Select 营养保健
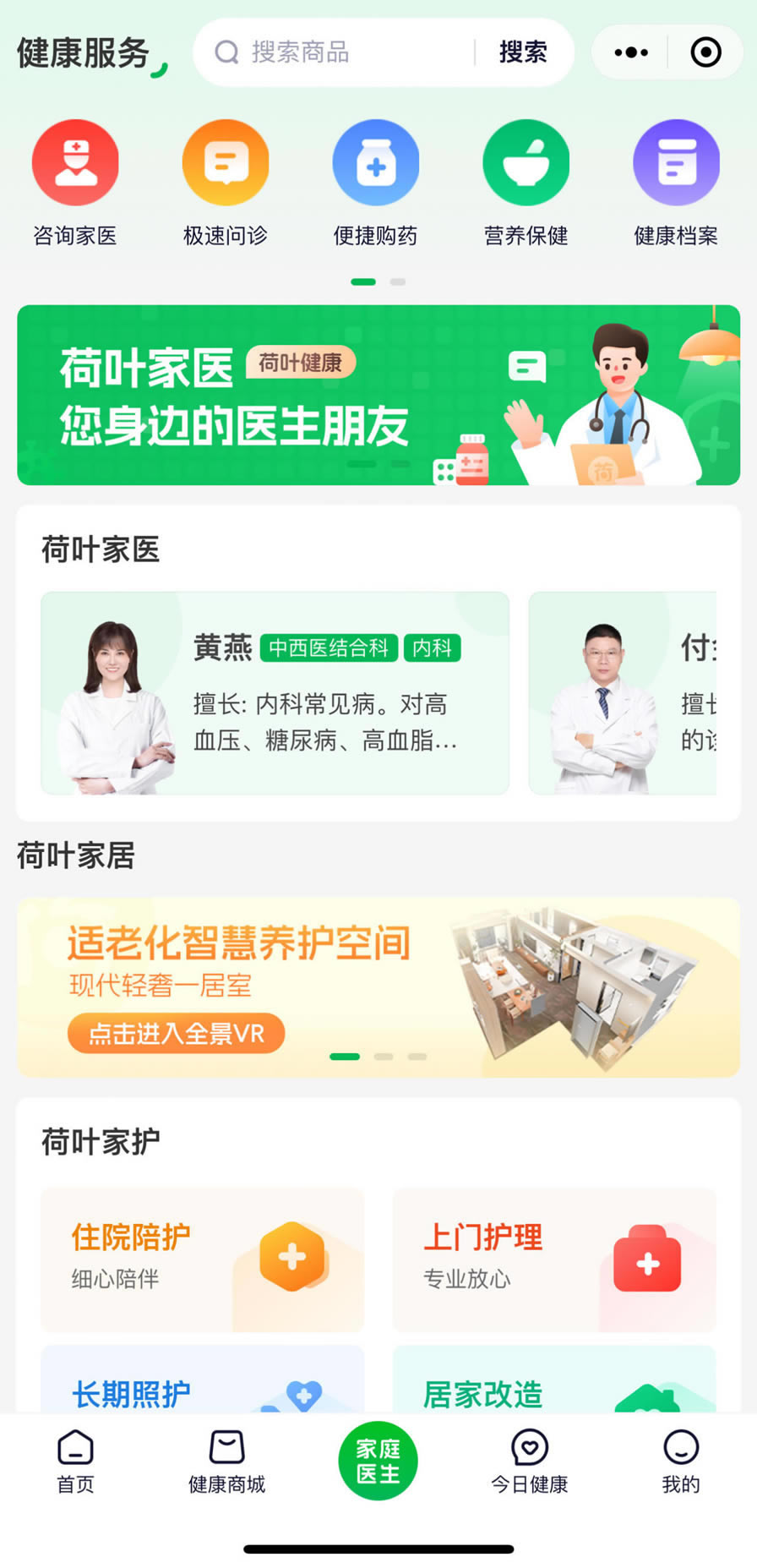757x1568 pixels. [526, 183]
